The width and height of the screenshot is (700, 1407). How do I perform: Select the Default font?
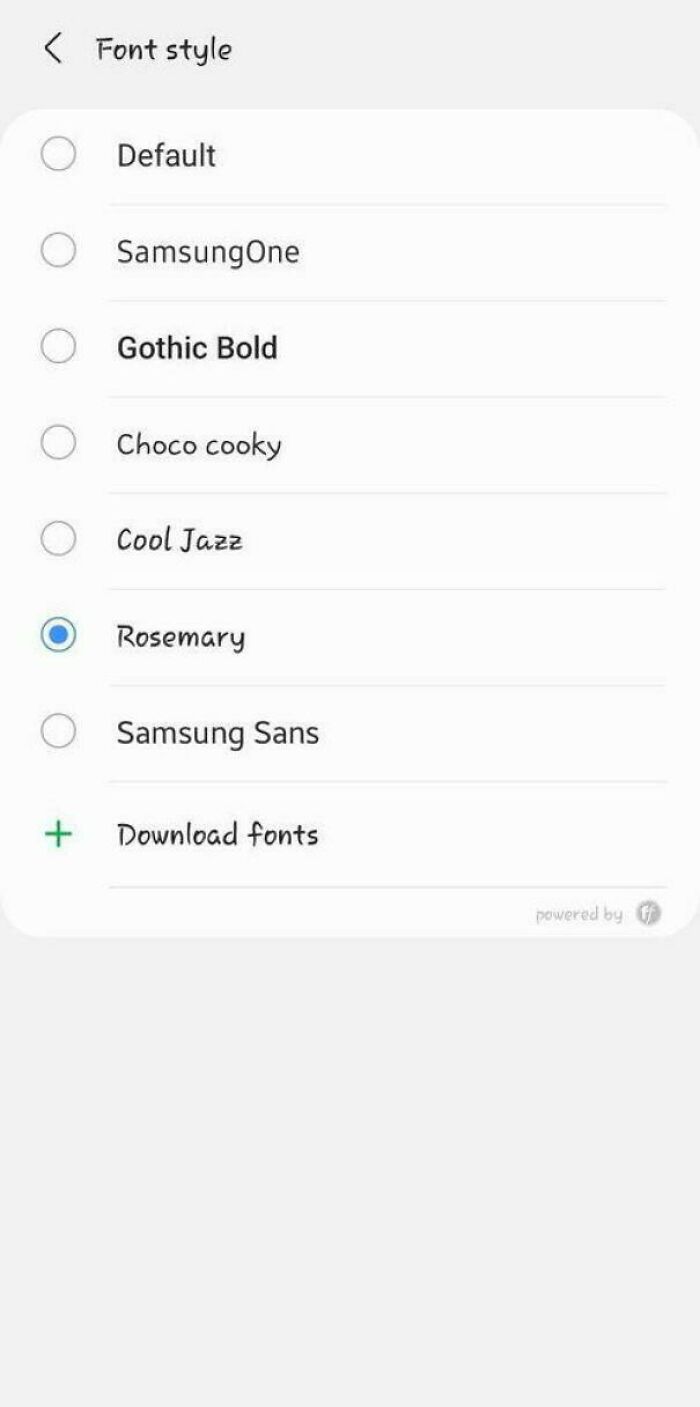59,155
